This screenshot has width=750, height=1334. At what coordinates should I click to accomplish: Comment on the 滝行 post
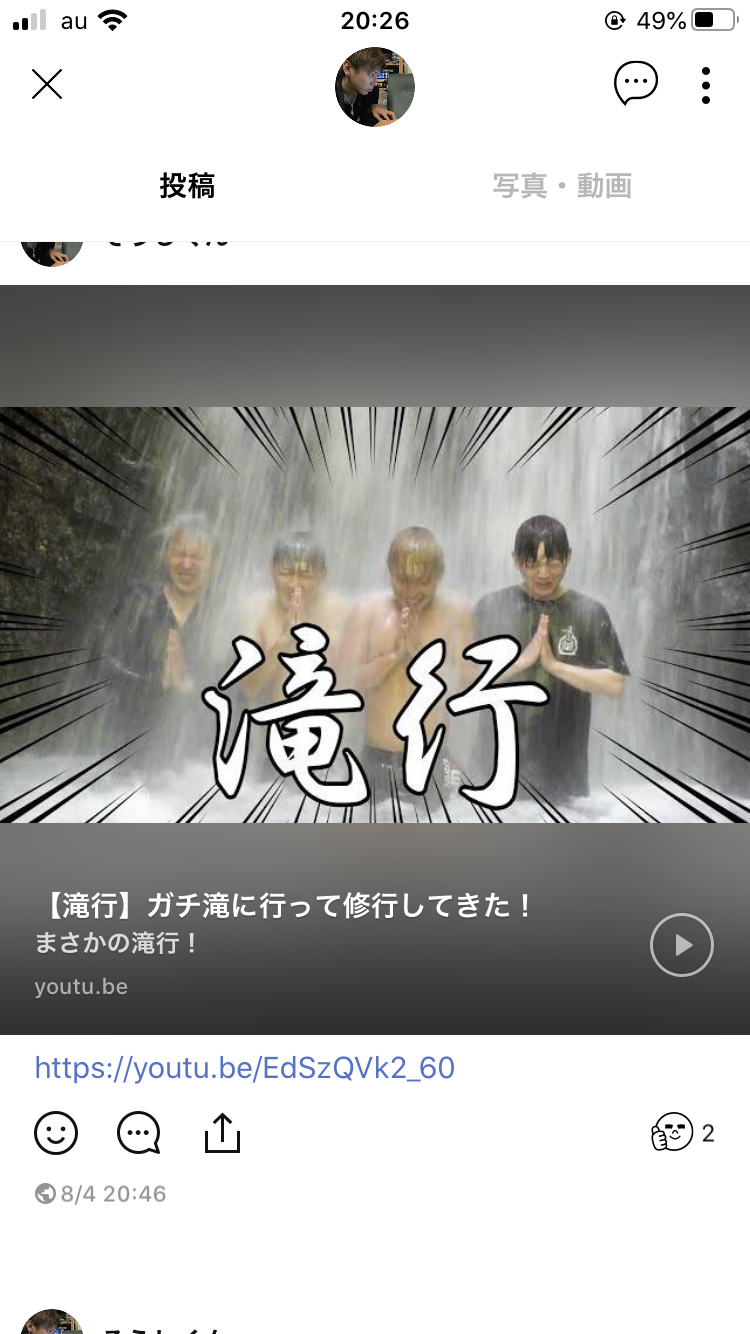[x=139, y=1133]
